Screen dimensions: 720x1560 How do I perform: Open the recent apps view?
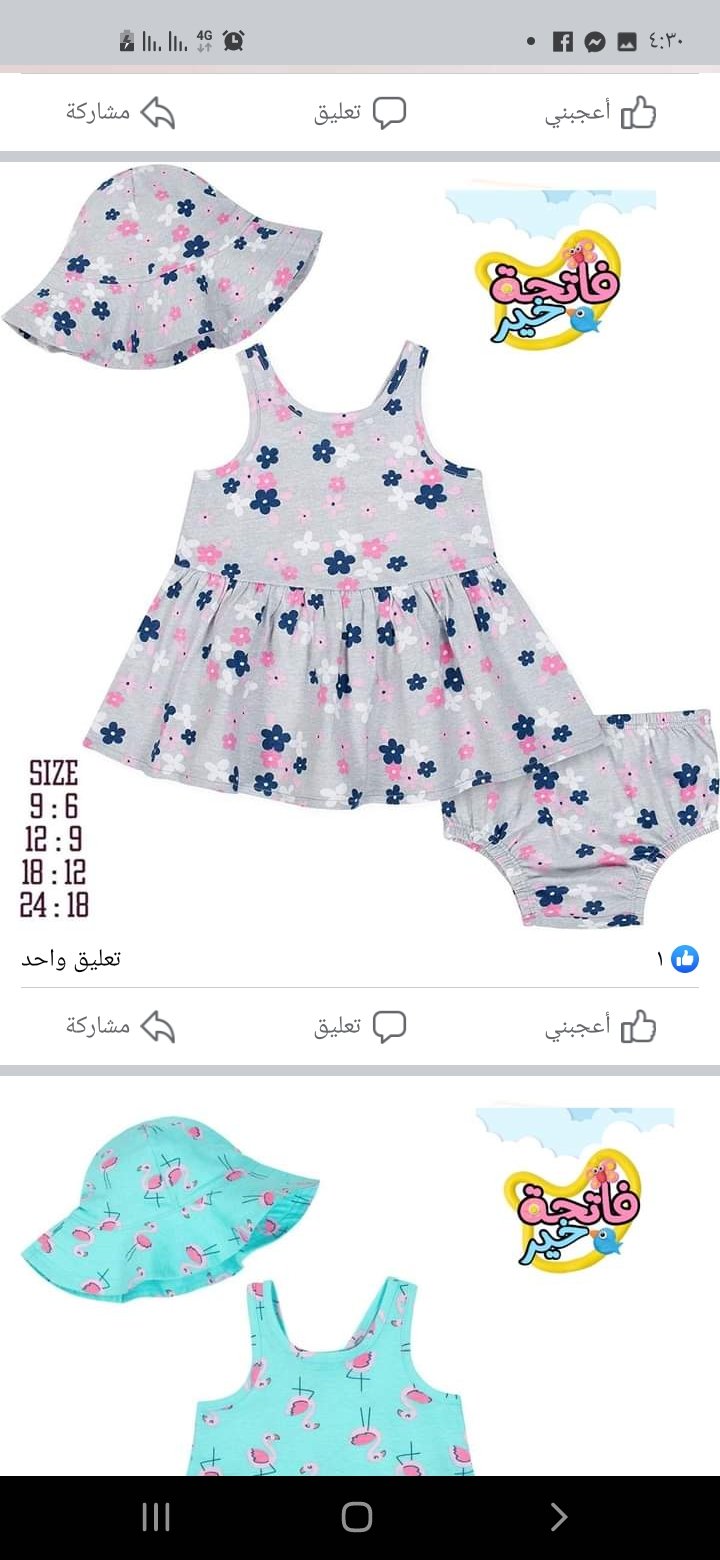156,1517
